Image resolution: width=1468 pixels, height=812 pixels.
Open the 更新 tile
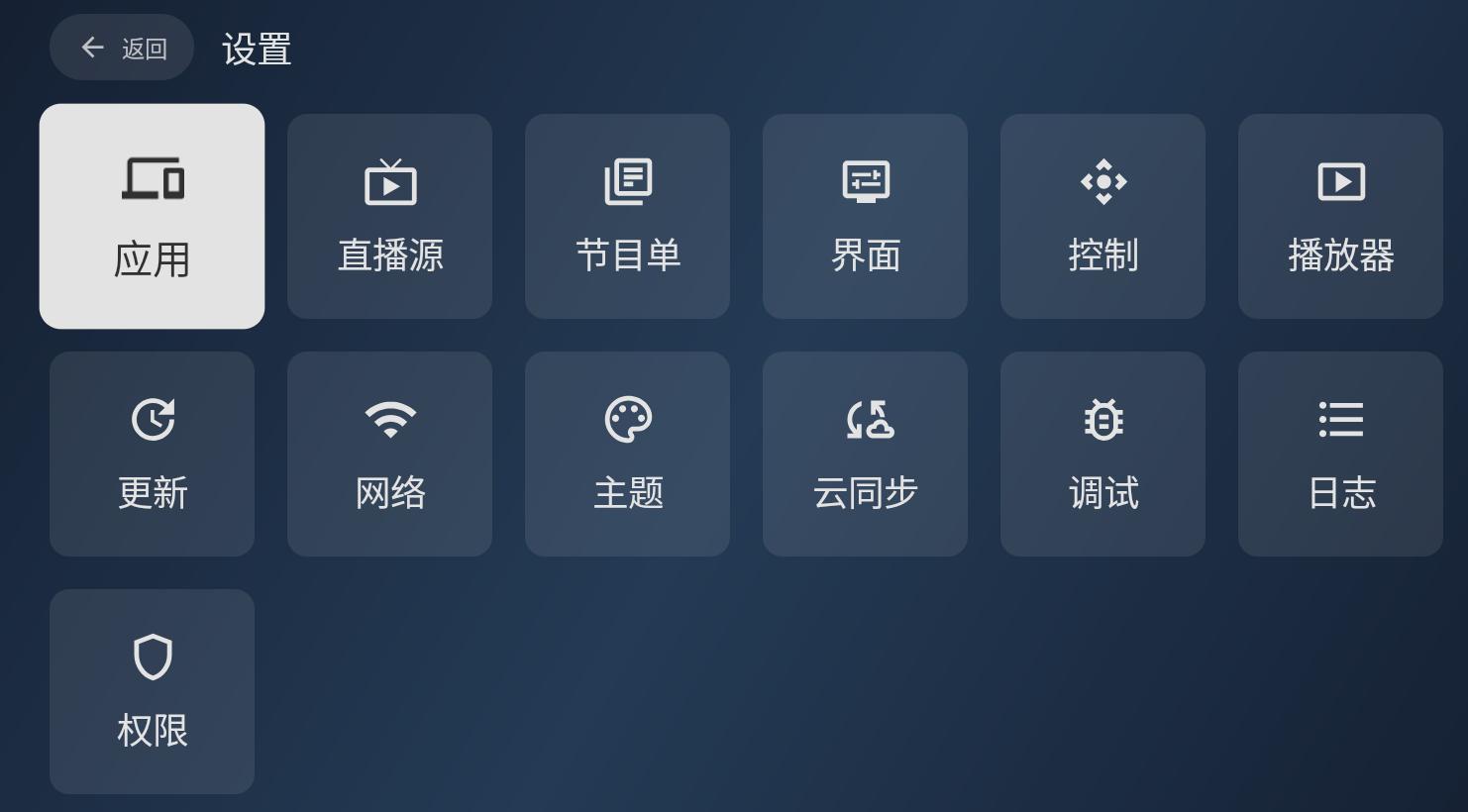[152, 454]
